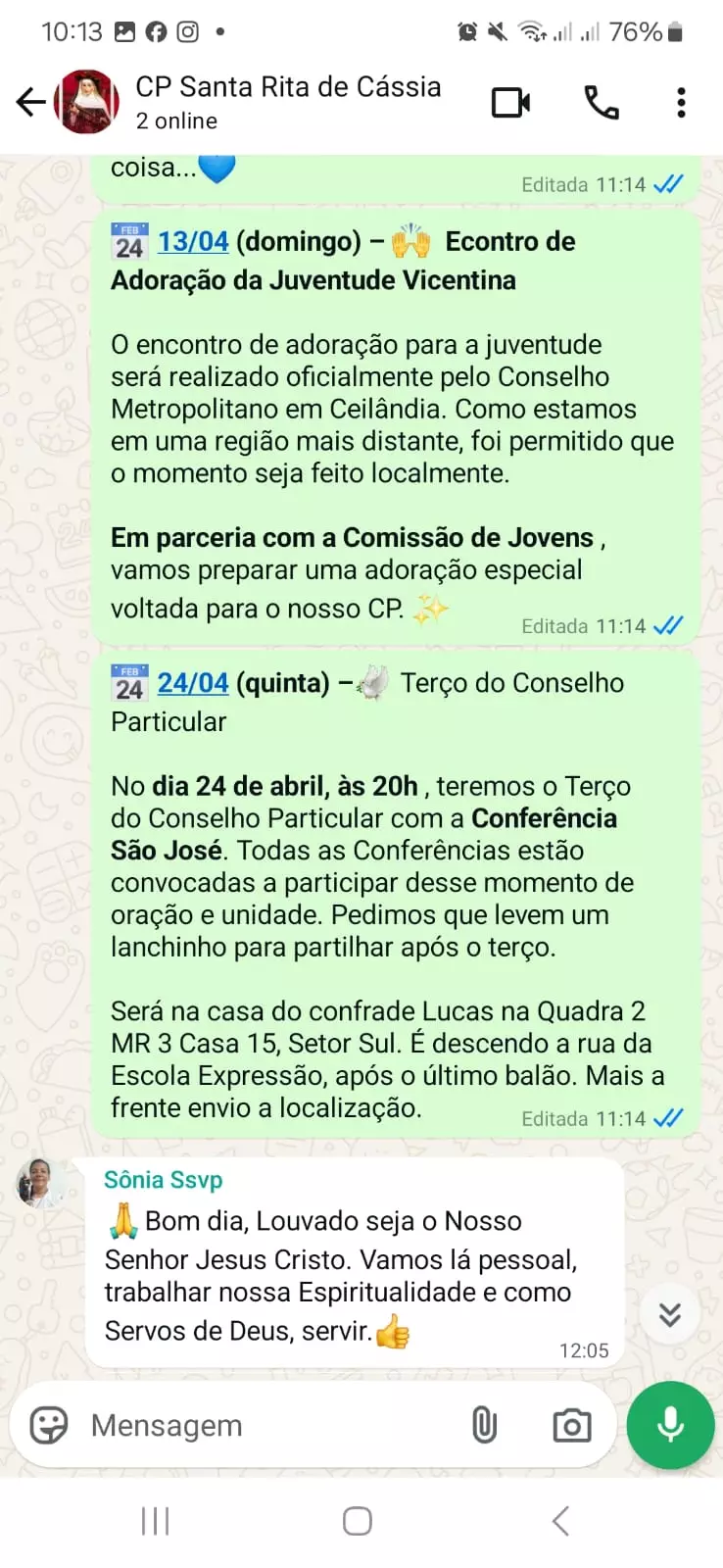Open the overflow menu
The height and width of the screenshot is (1568, 723).
coord(681,102)
